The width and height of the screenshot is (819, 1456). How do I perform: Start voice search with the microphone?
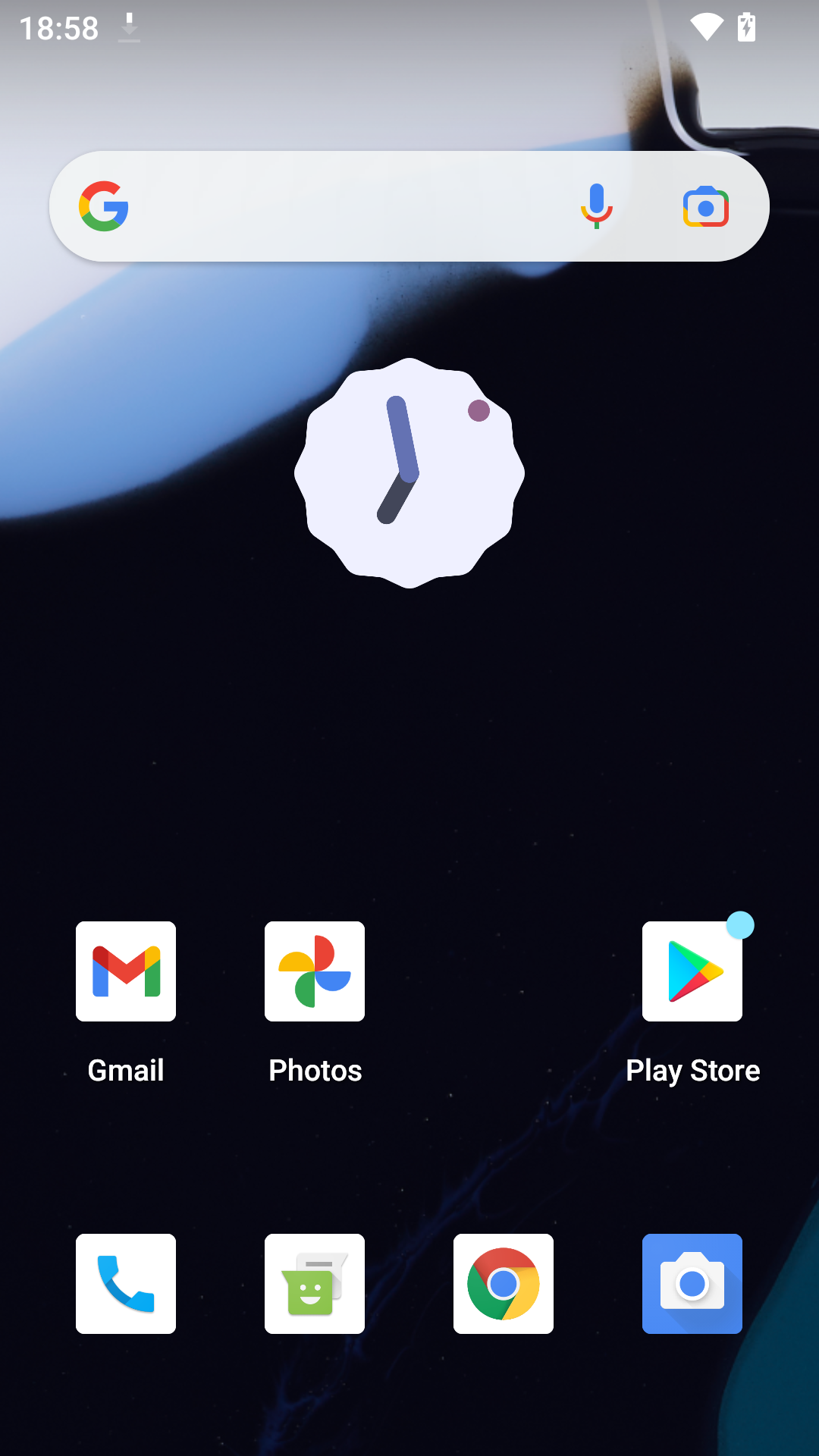(x=597, y=206)
